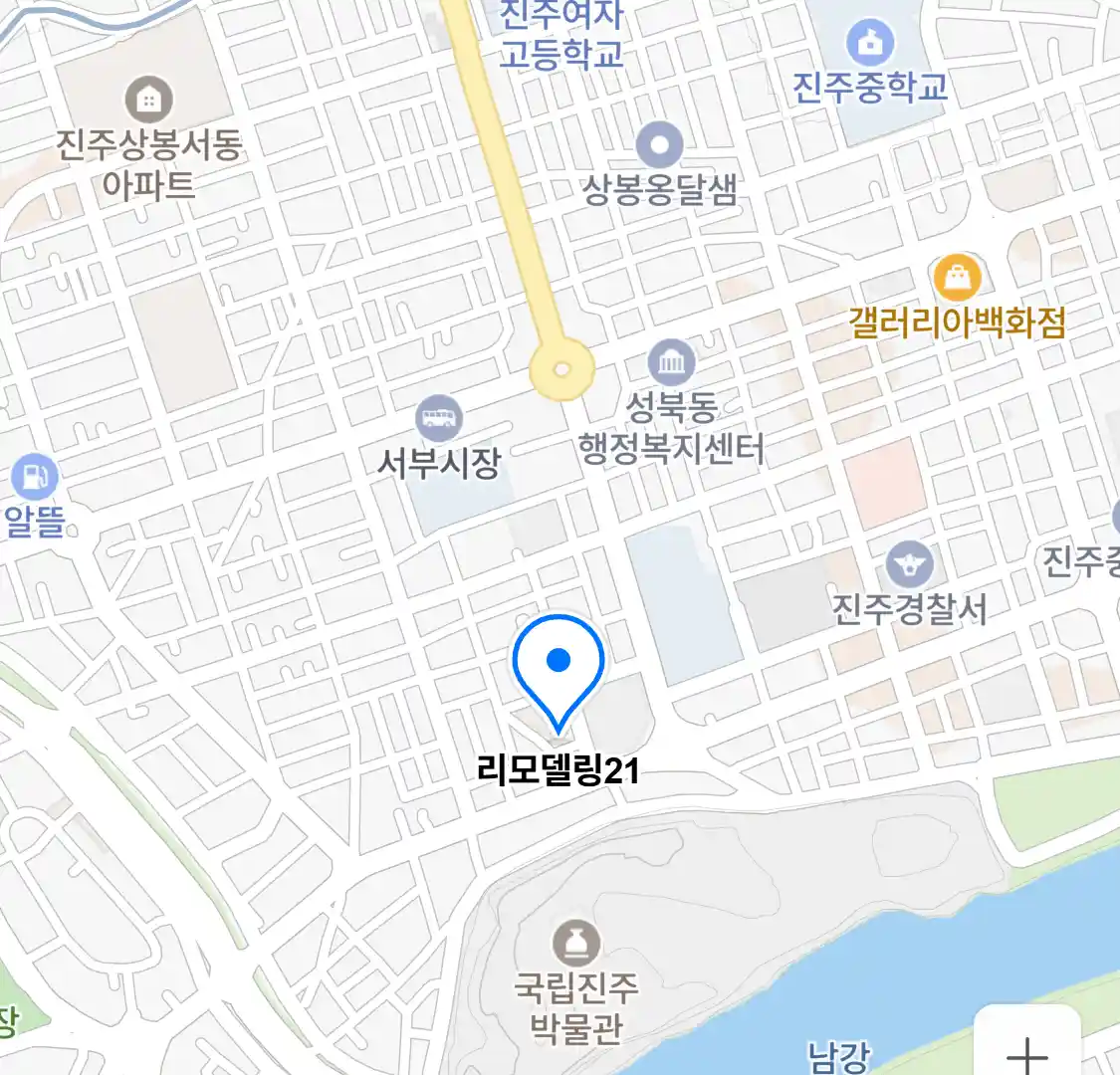Open the 알뜰 gas station marker
This screenshot has height=1075, width=1120.
(x=35, y=478)
